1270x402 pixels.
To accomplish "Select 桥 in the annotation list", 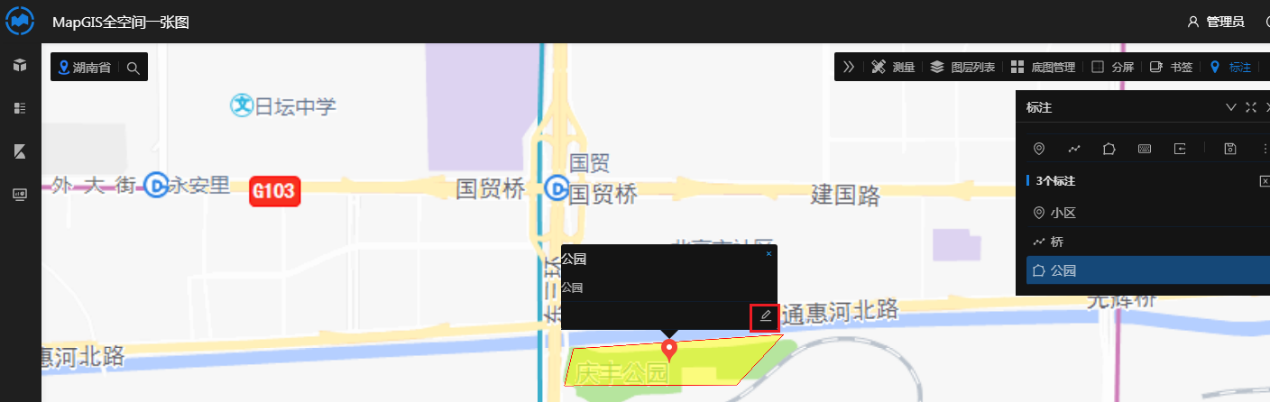I will coord(1055,242).
